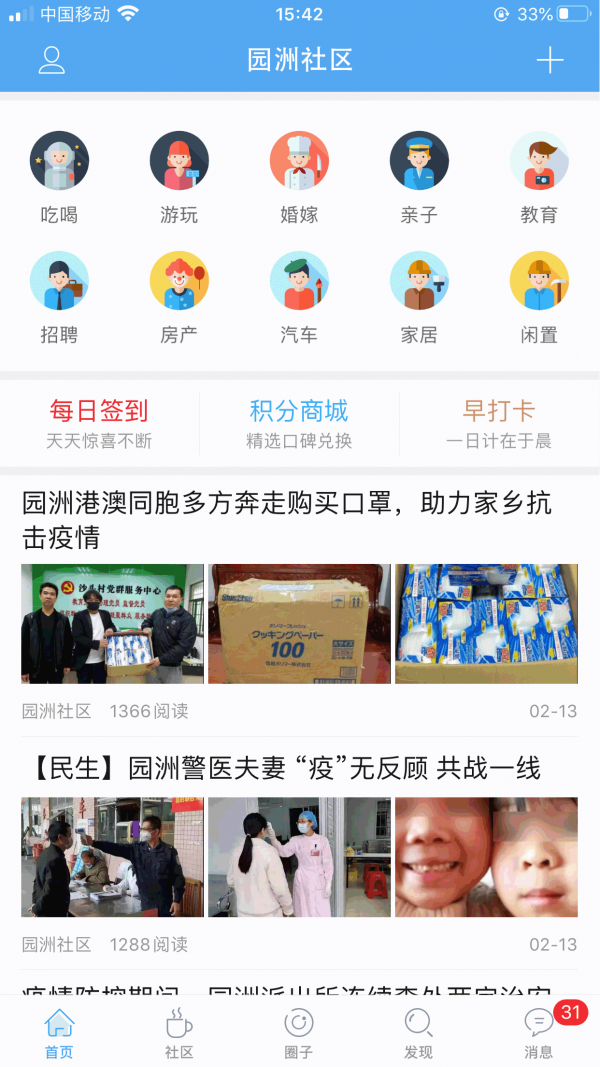Open the 园洲警医夫妻 article
The height and width of the screenshot is (1067, 600).
tap(282, 768)
